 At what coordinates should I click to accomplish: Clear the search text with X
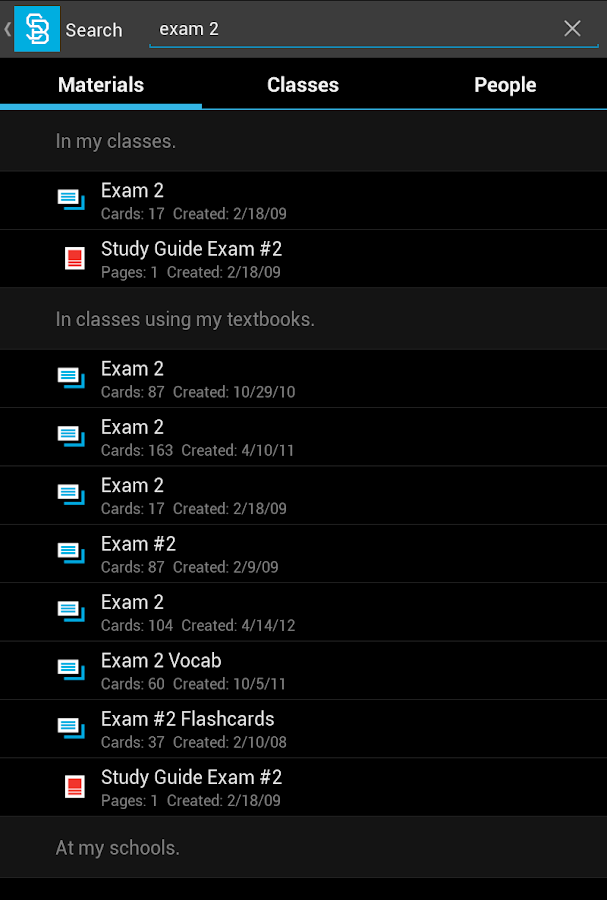coord(572,29)
